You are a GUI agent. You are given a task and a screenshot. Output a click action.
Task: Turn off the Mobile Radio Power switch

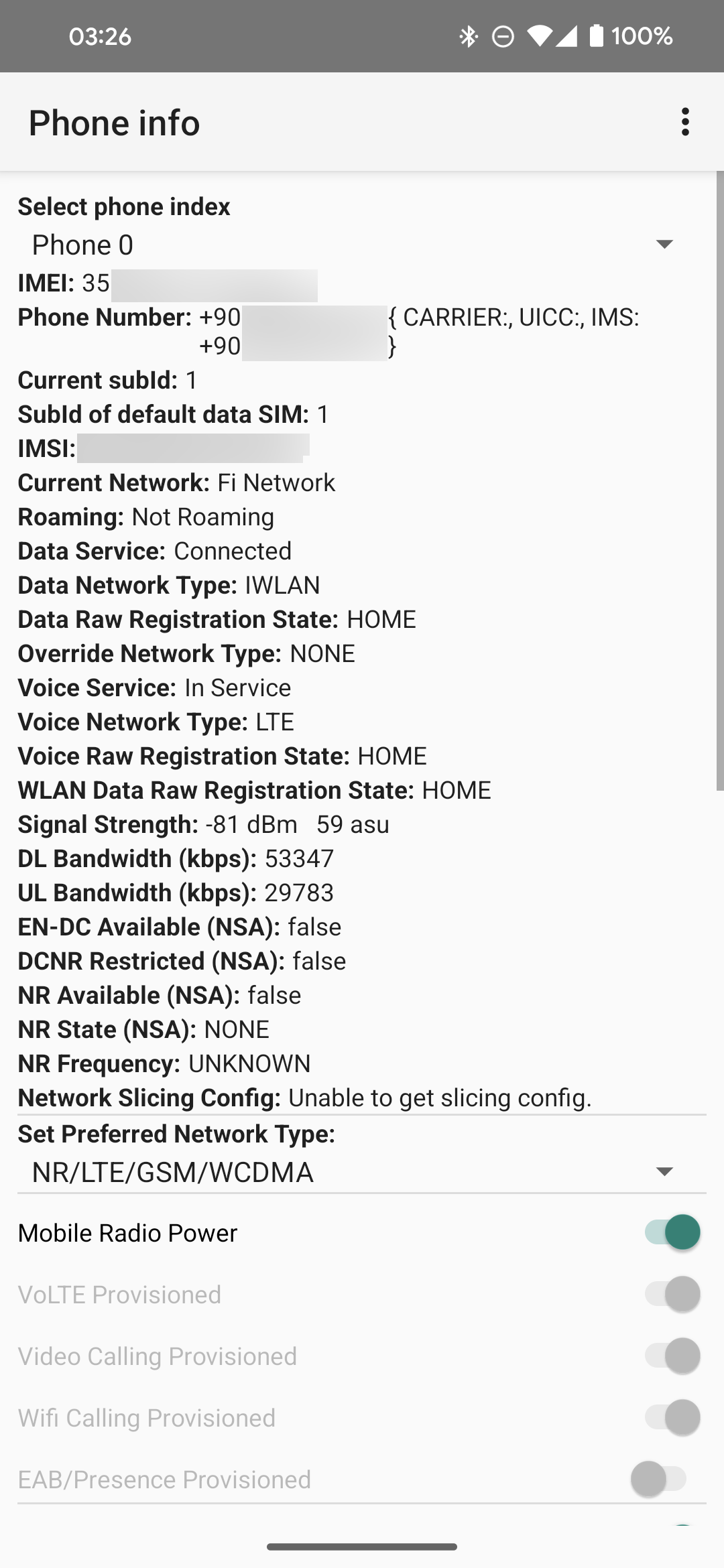(672, 1232)
